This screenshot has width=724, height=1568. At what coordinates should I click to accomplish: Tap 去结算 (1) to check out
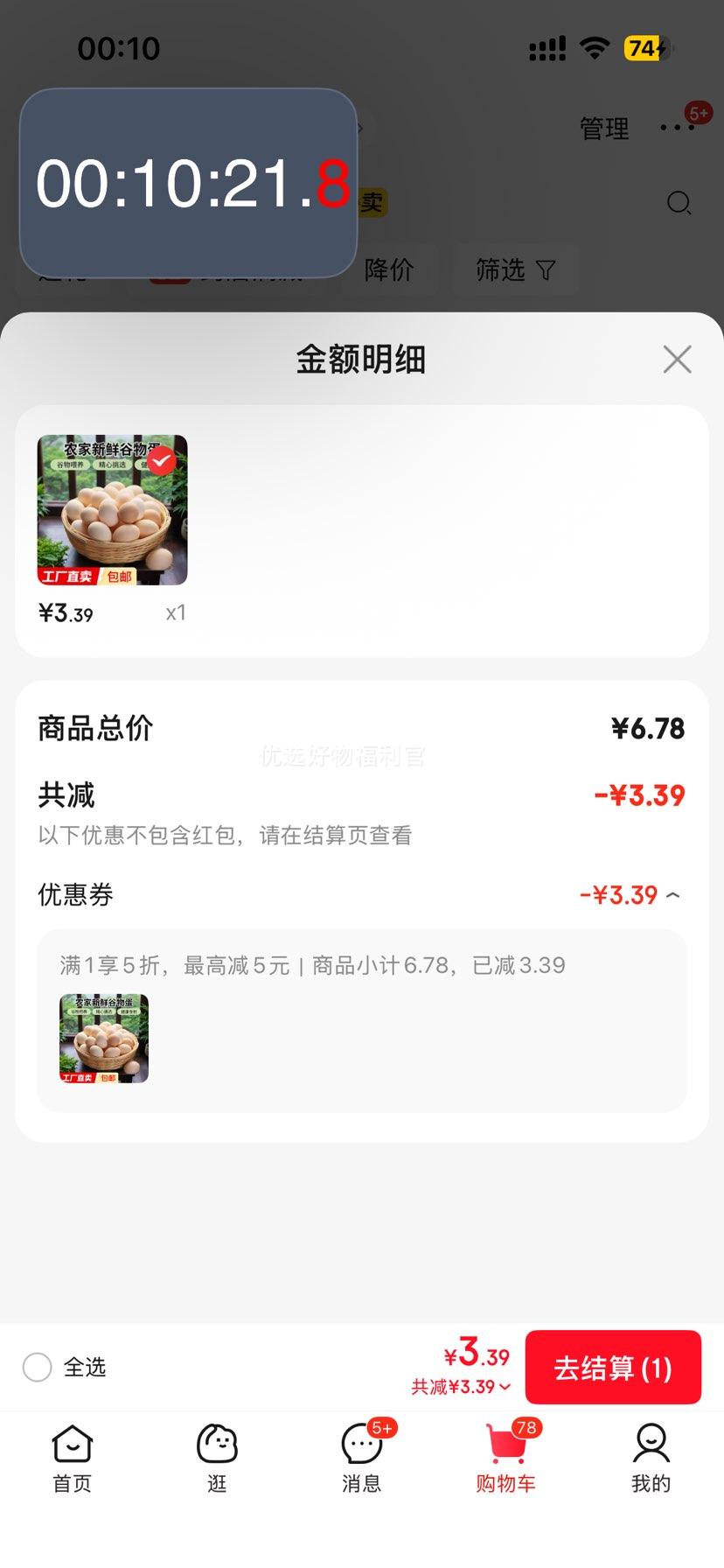tap(613, 1368)
